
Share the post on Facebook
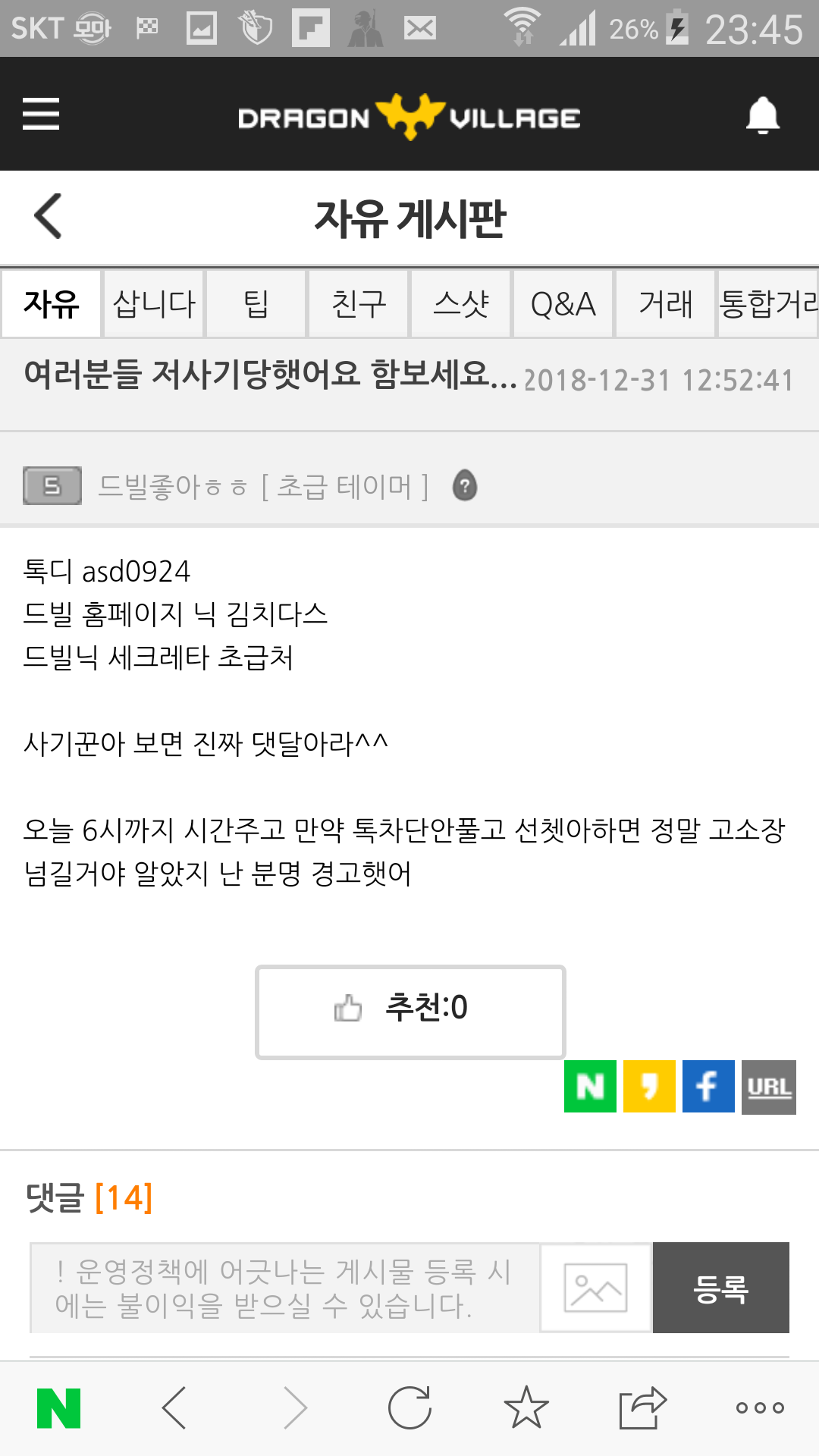(x=708, y=1087)
